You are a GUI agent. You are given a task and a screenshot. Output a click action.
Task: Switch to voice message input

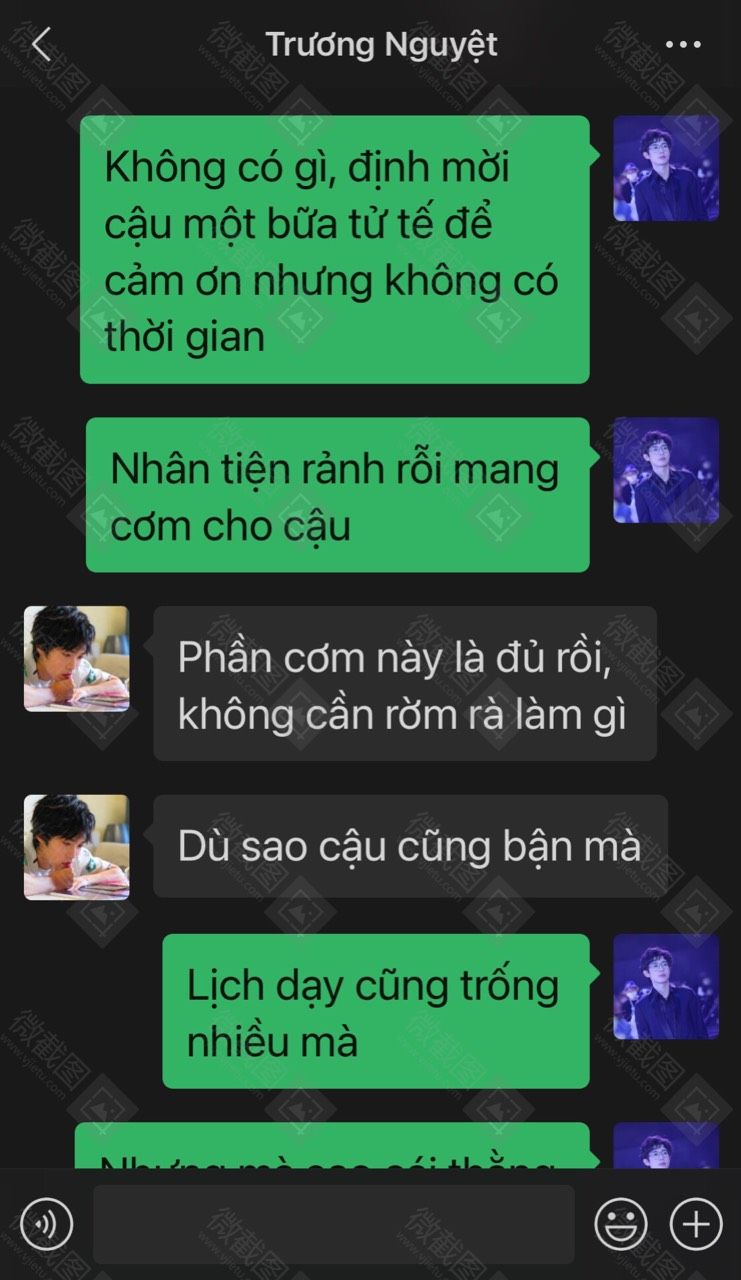(x=46, y=1223)
